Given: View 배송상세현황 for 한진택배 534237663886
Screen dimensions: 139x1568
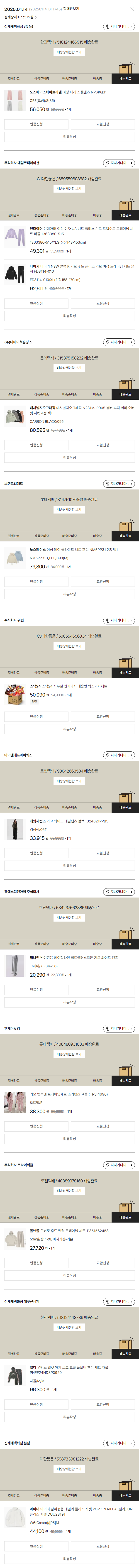Looking at the screenshot, I should tap(69, 917).
